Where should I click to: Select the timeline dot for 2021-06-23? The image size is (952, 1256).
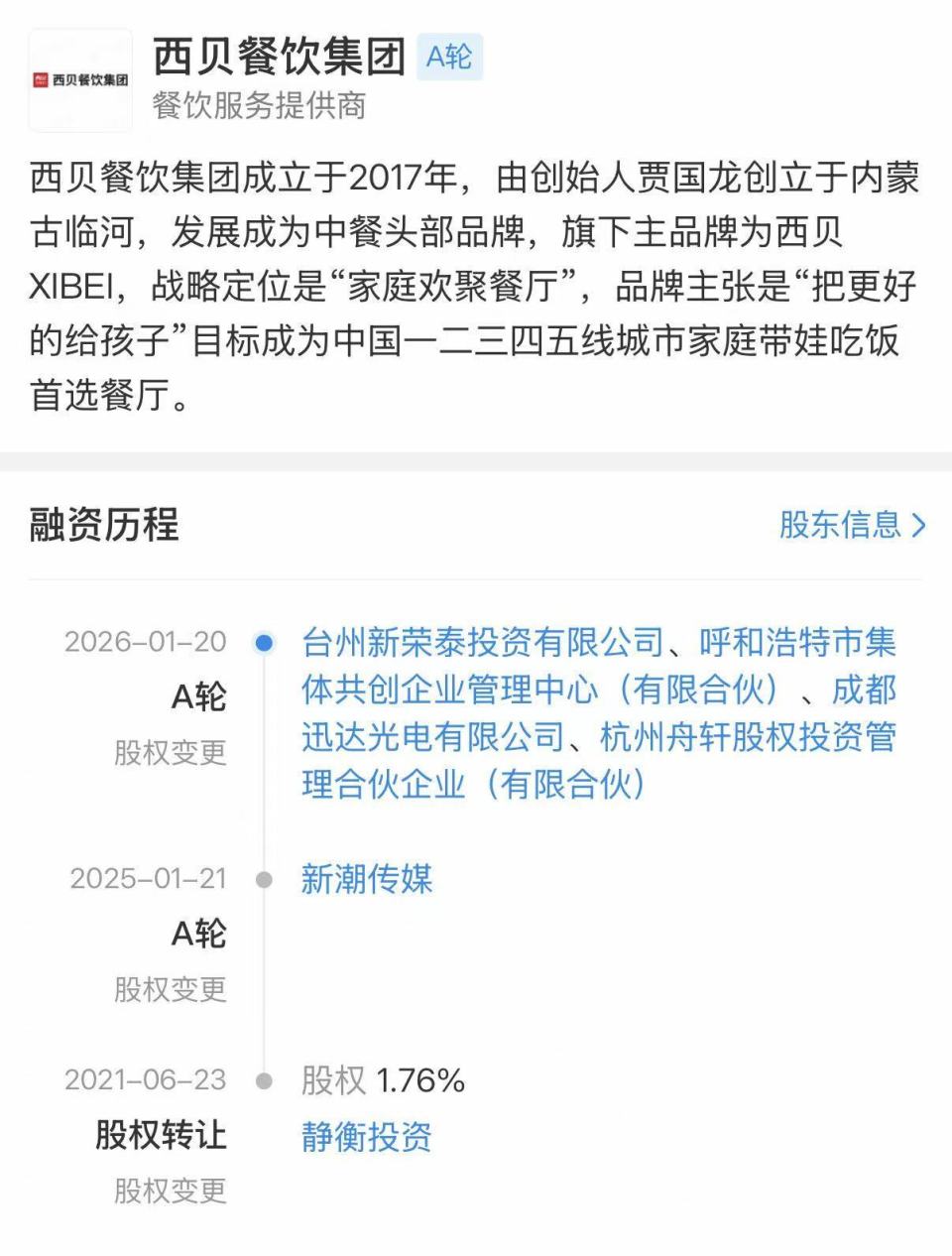click(x=263, y=1081)
